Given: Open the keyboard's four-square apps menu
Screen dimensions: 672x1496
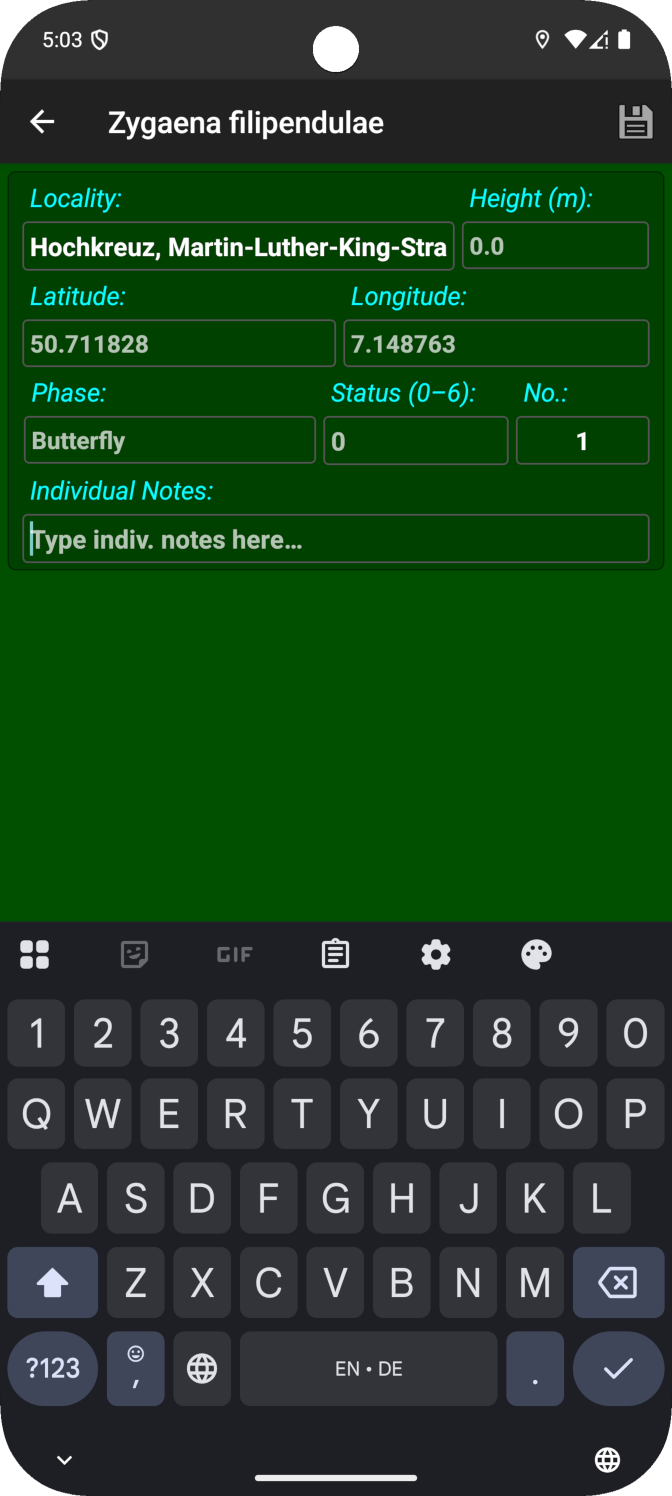Looking at the screenshot, I should (34, 954).
